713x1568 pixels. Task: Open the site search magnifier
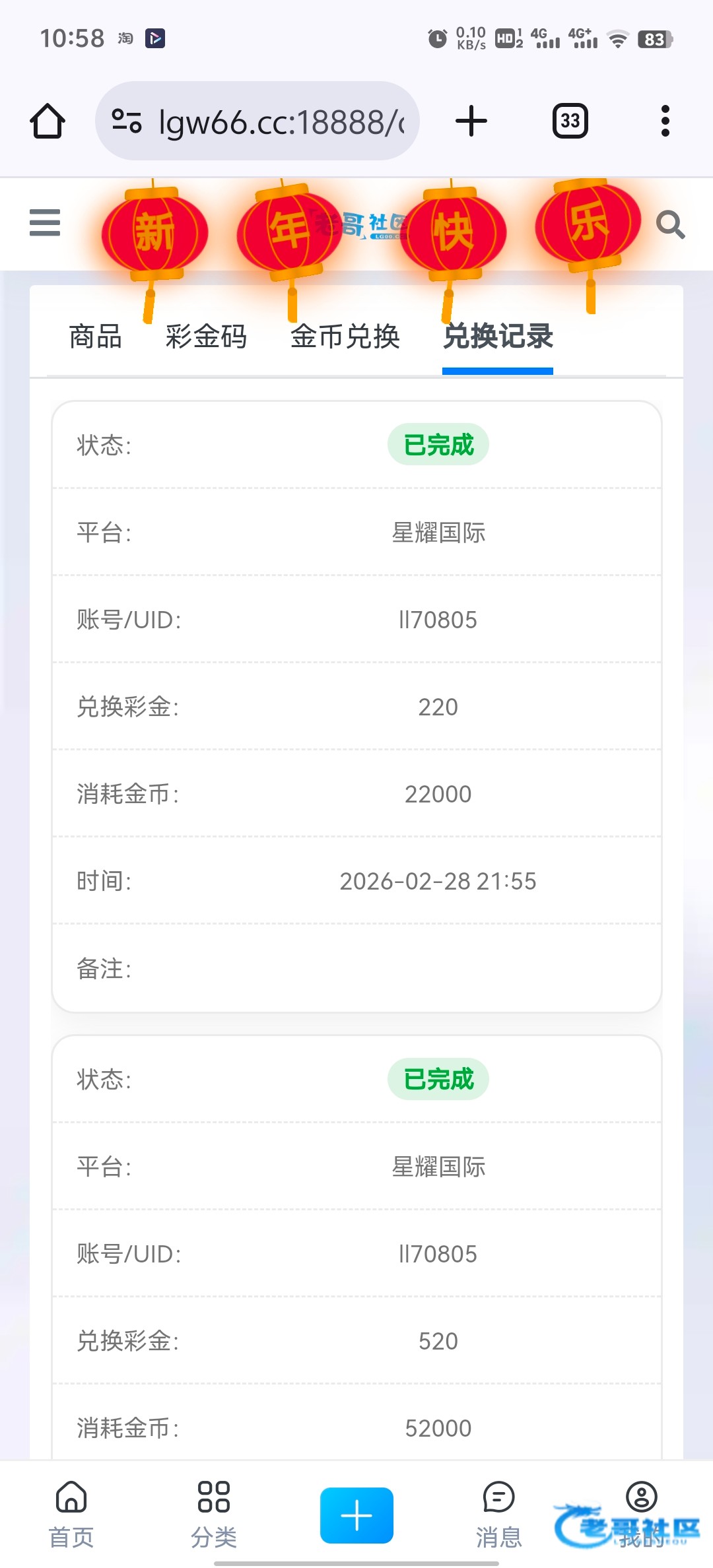[670, 224]
